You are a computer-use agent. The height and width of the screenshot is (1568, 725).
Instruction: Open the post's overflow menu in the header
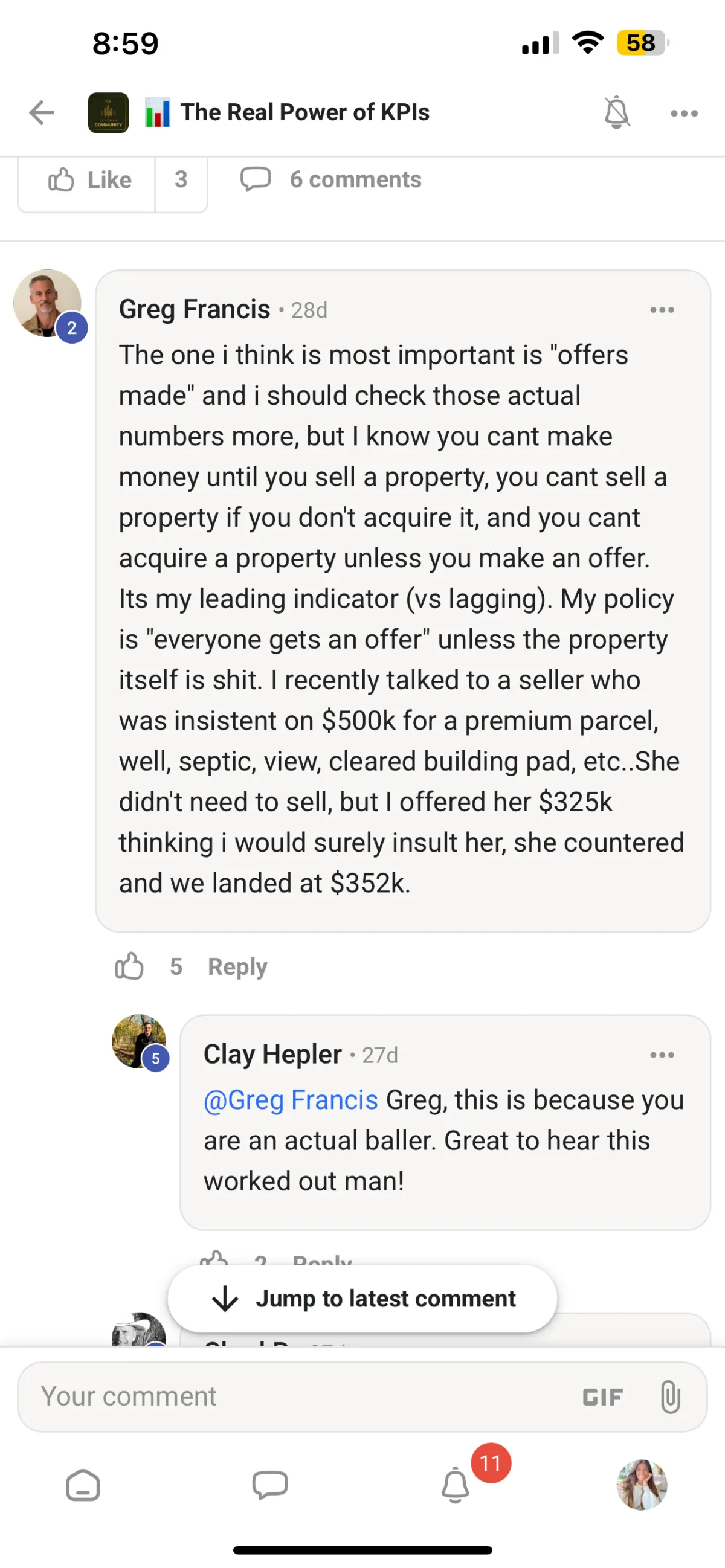tap(683, 113)
